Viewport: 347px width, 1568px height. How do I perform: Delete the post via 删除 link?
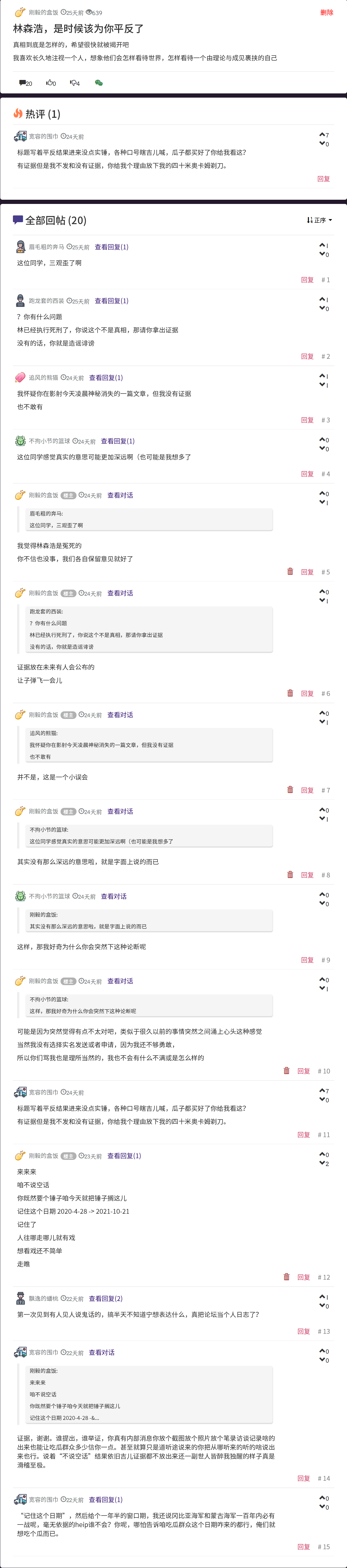pos(326,12)
